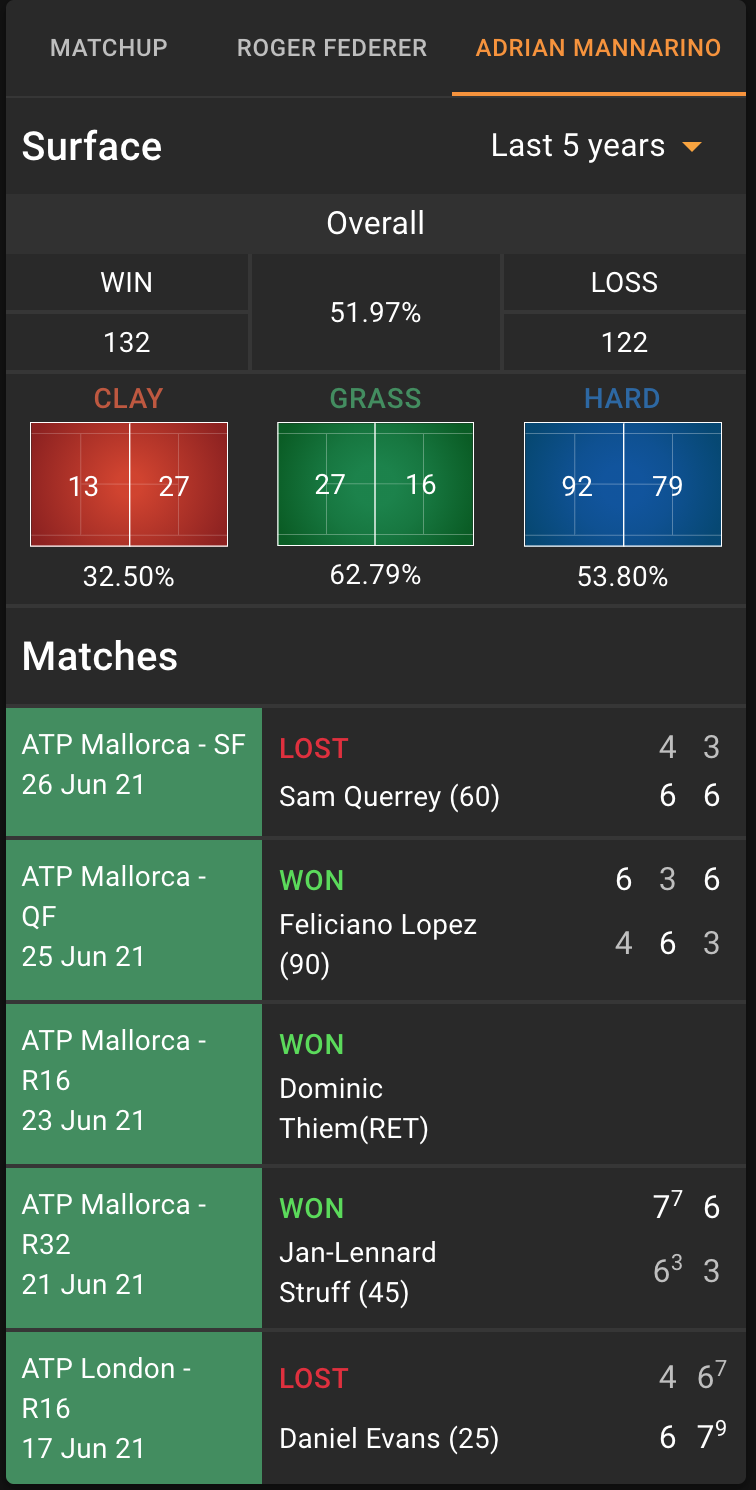The image size is (756, 1490).
Task: Switch to the Roger Federer tab
Action: click(332, 48)
